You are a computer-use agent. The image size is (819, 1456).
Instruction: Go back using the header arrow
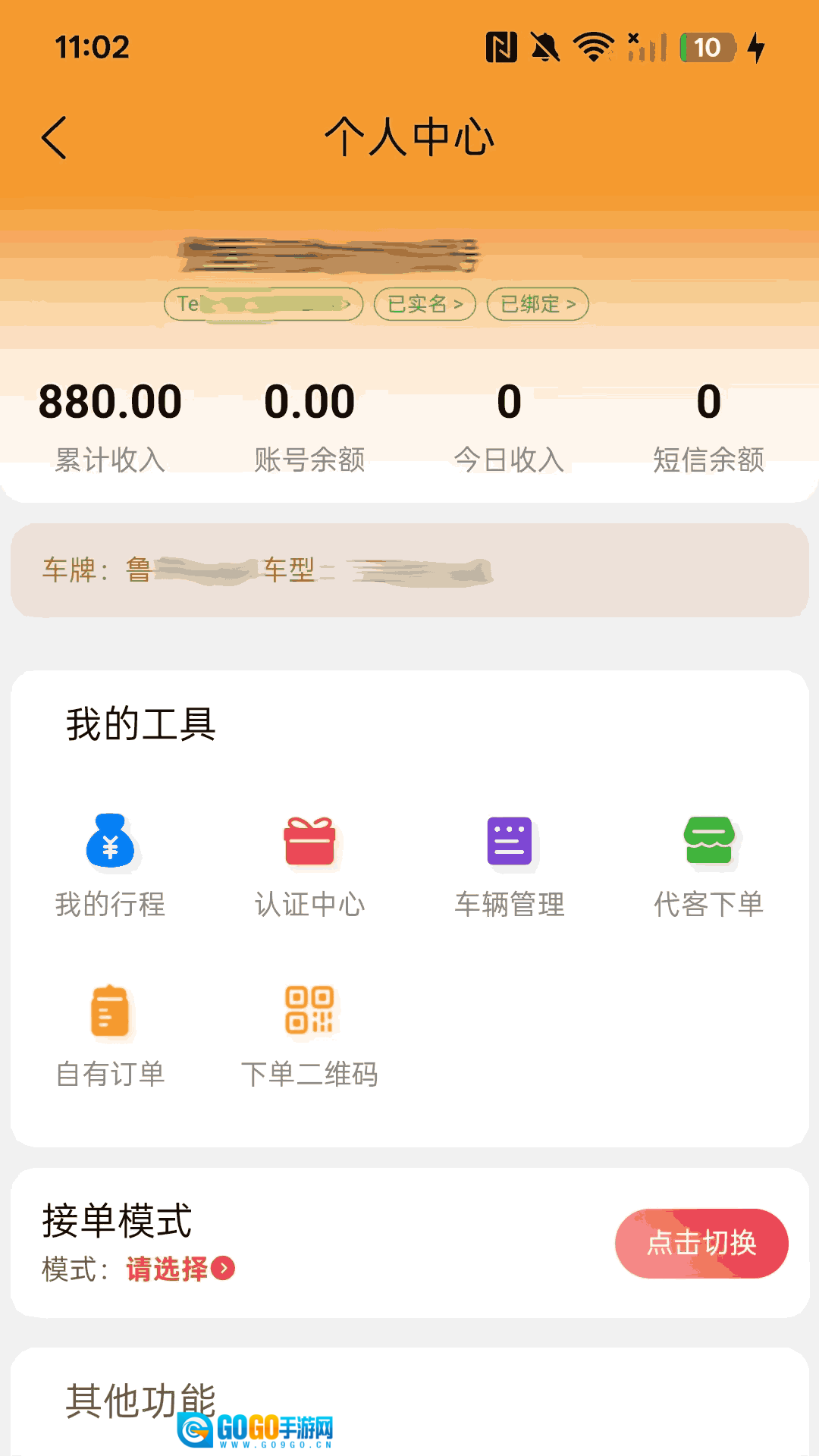coord(55,138)
